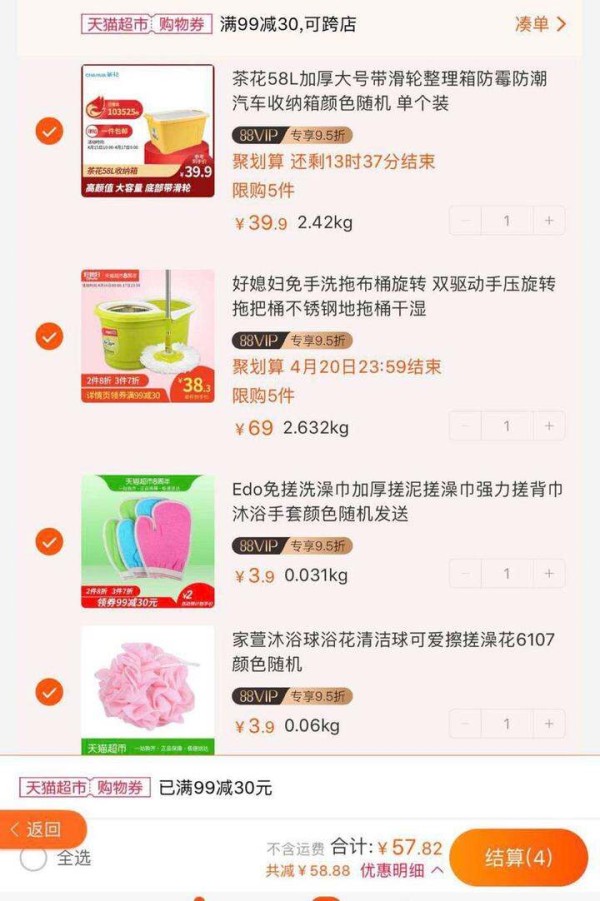
Task: Open the 好媳妇 mop bucket product image
Action: (147, 336)
